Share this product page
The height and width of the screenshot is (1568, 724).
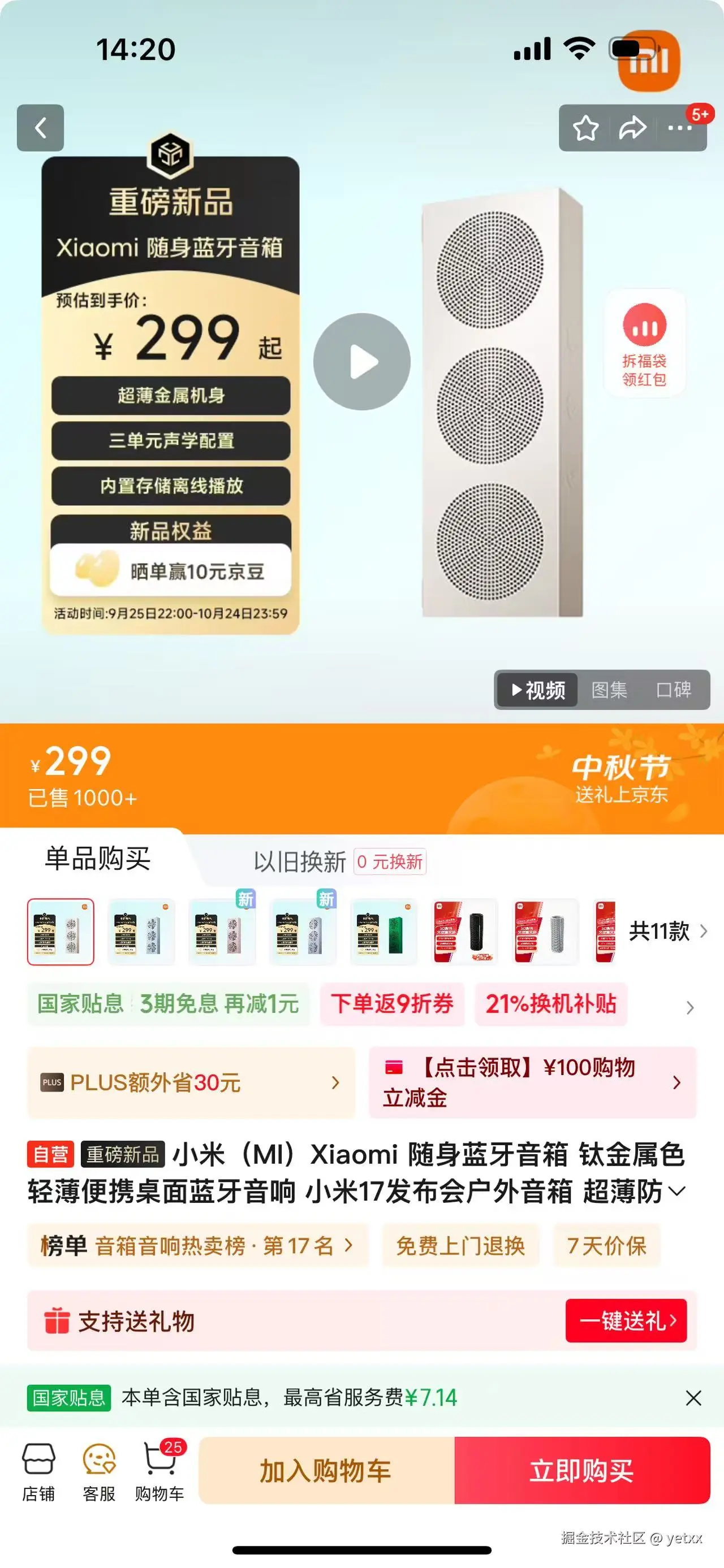[632, 128]
